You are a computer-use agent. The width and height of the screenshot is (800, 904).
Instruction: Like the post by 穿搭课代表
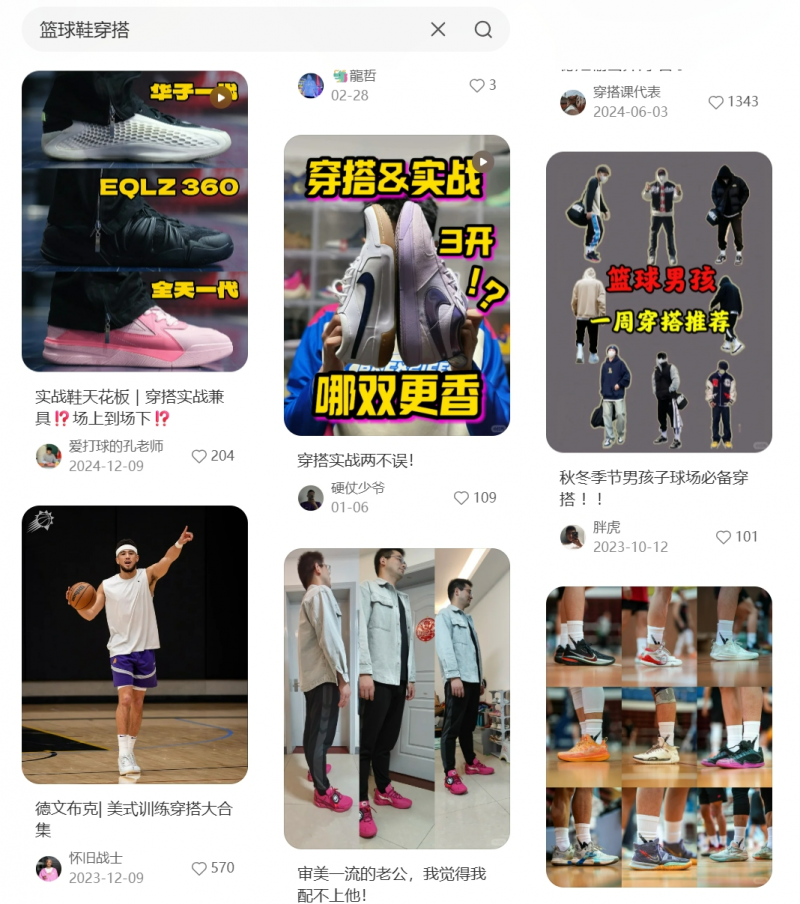coord(716,102)
